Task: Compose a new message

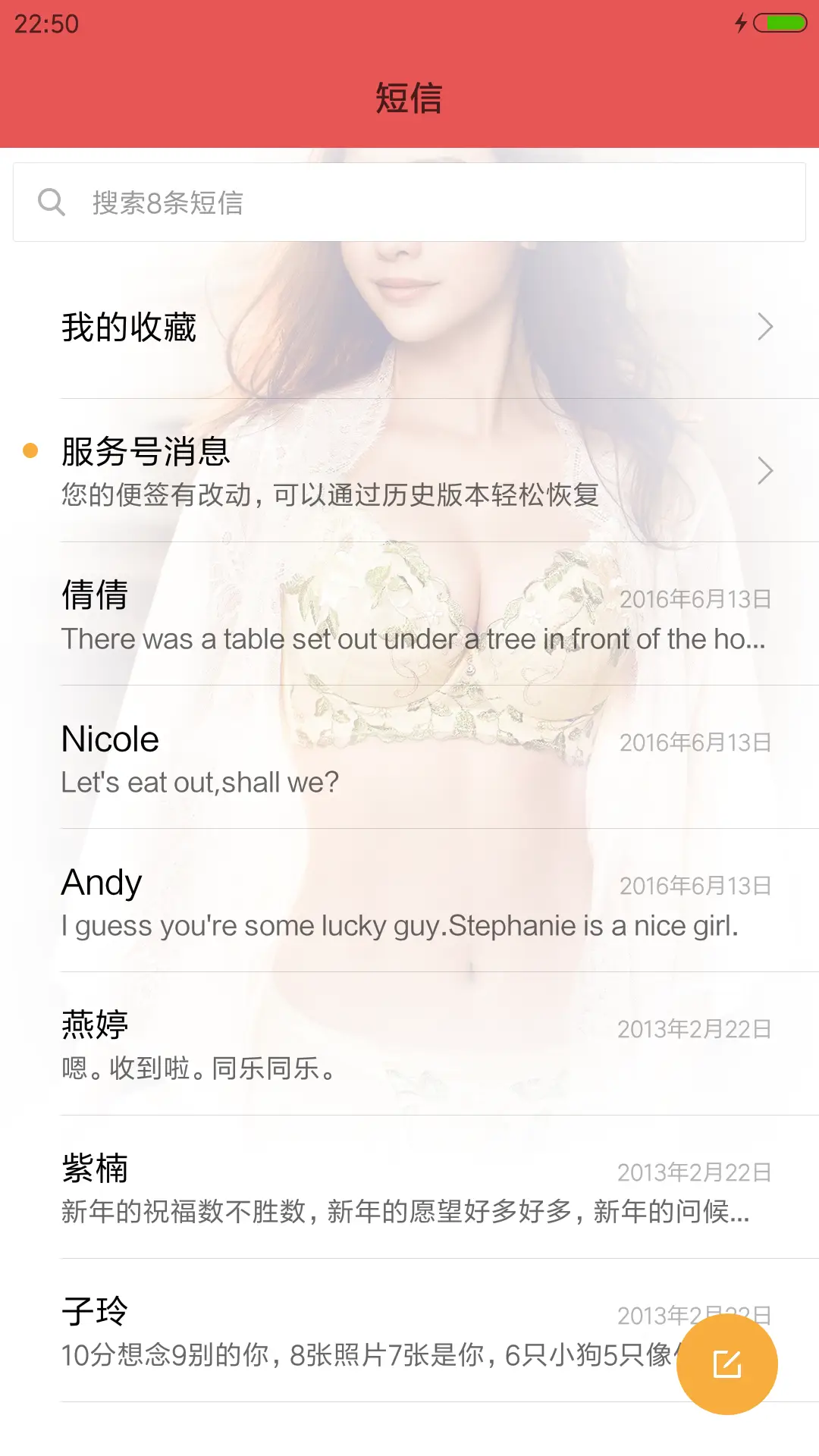Action: [x=726, y=1364]
